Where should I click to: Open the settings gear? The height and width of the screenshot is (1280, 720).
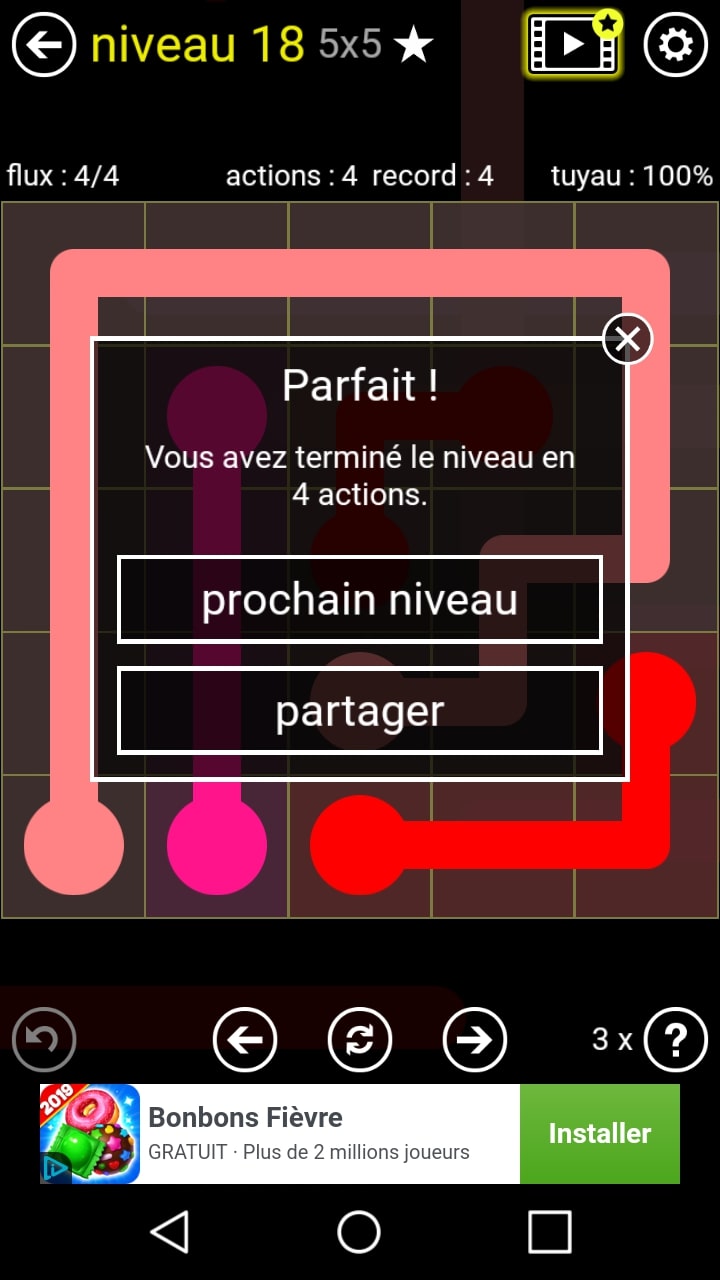coord(675,45)
